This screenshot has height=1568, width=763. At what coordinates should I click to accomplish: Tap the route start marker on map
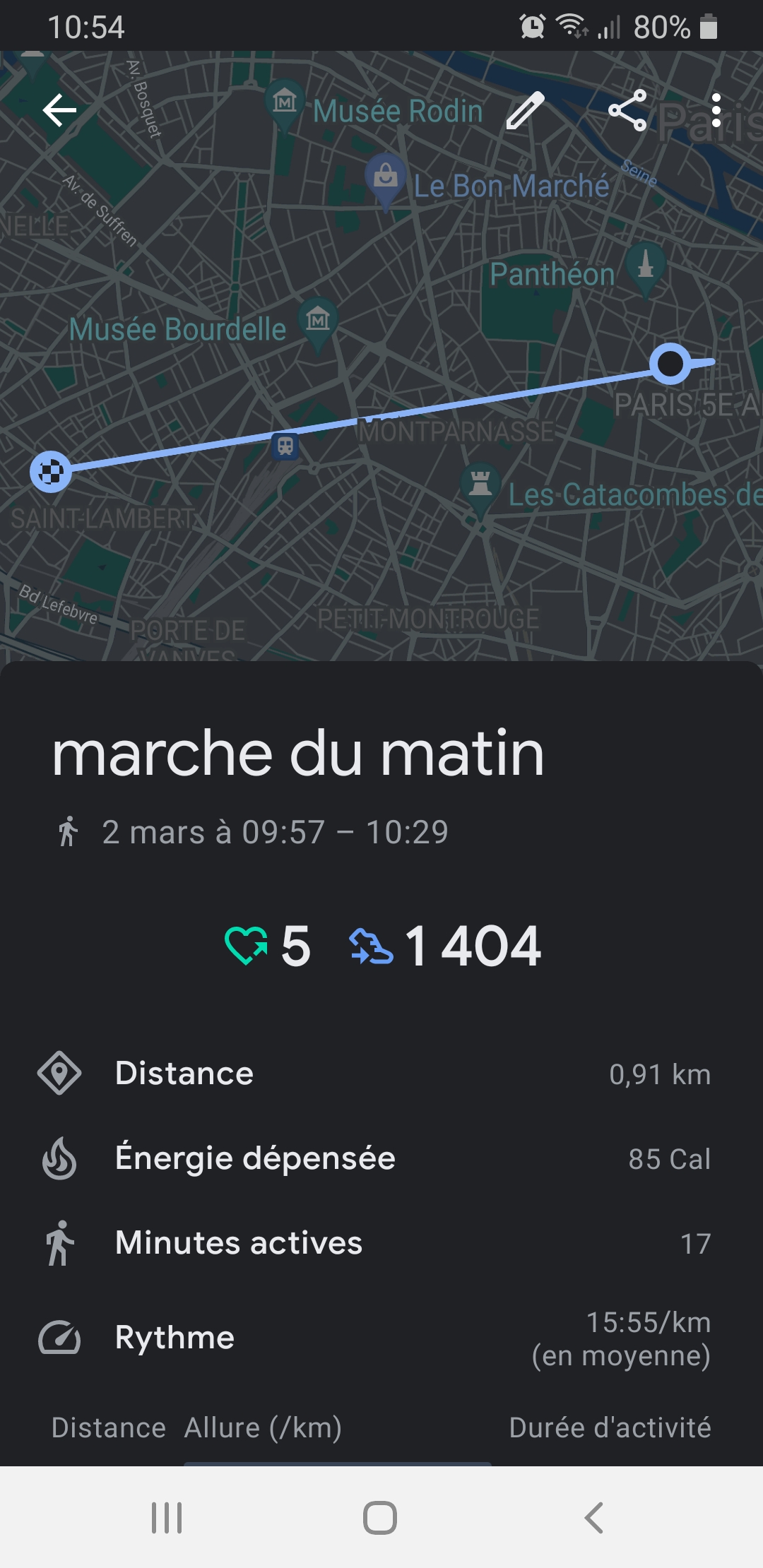click(x=670, y=364)
